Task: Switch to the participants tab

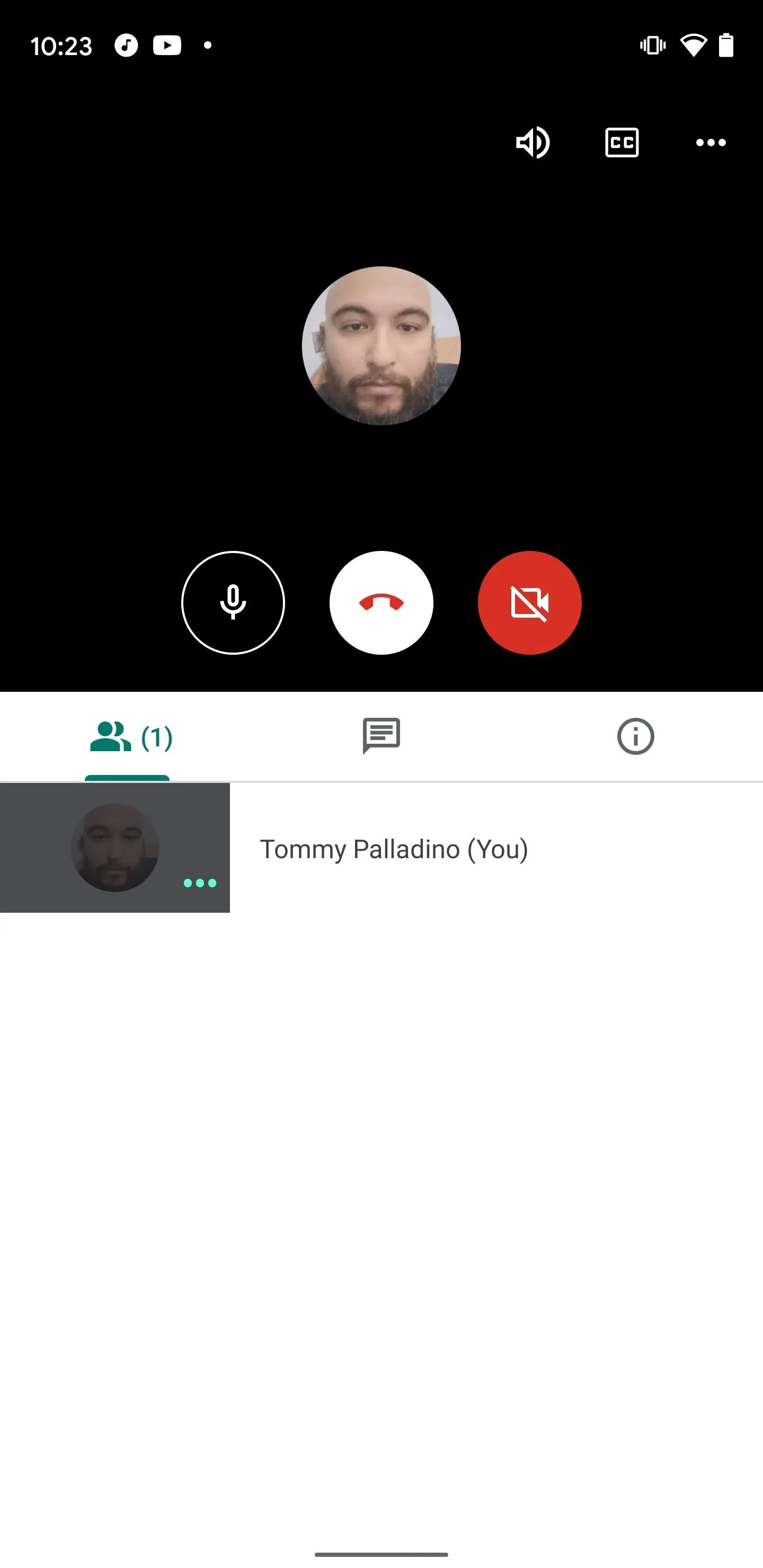Action: (127, 737)
